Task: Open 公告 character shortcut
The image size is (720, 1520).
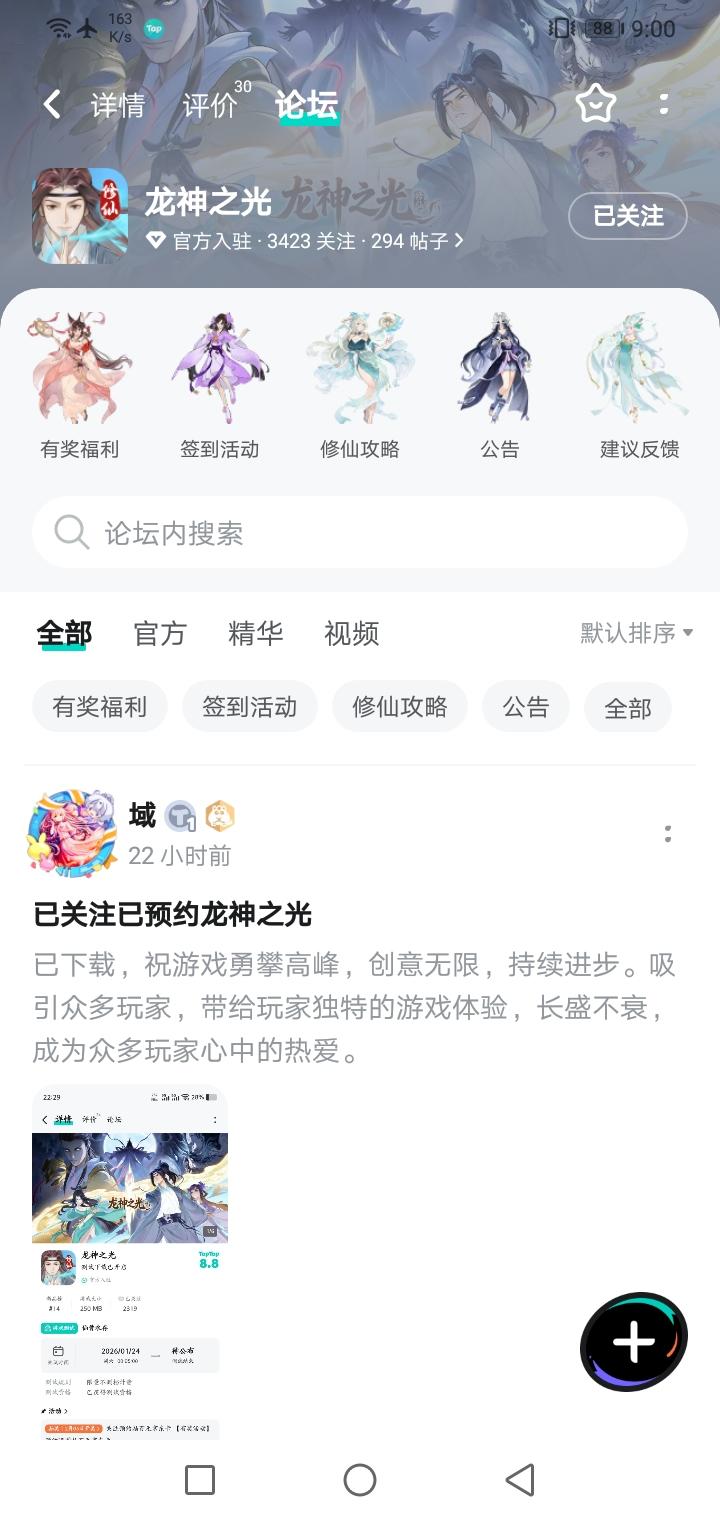Action: 499,385
